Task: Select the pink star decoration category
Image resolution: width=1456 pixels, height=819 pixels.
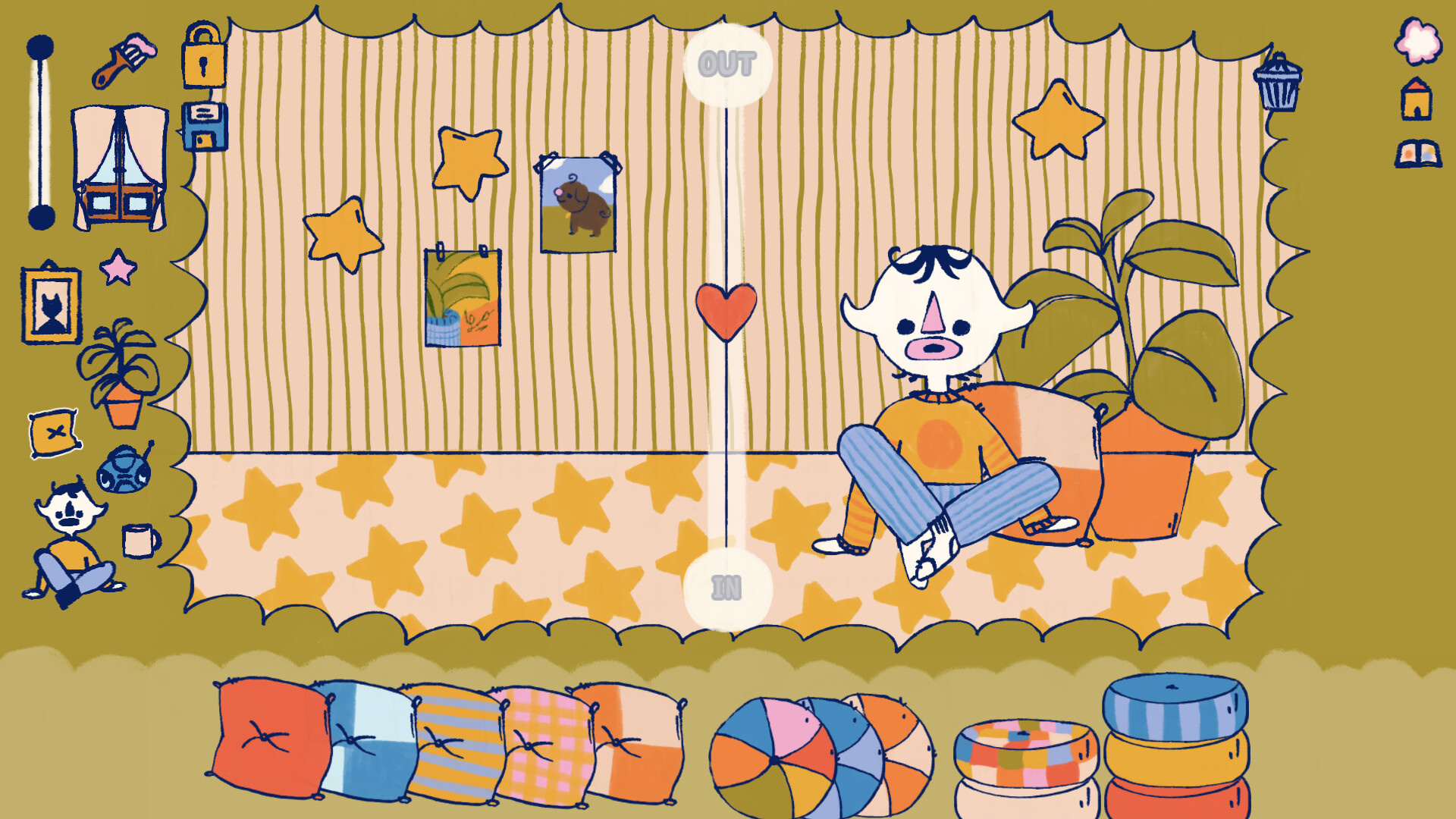Action: coord(118,268)
